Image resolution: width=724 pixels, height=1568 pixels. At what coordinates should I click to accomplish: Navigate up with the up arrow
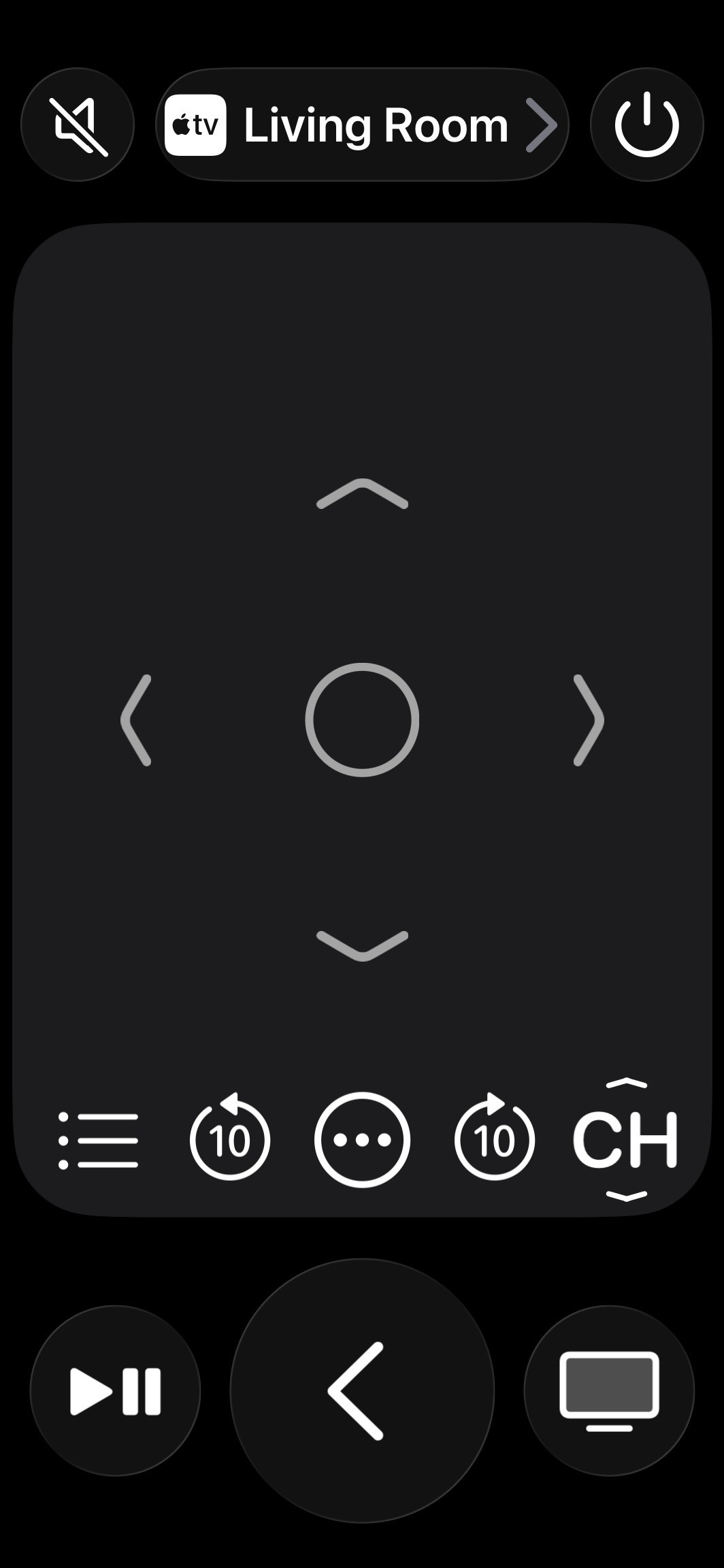click(362, 494)
